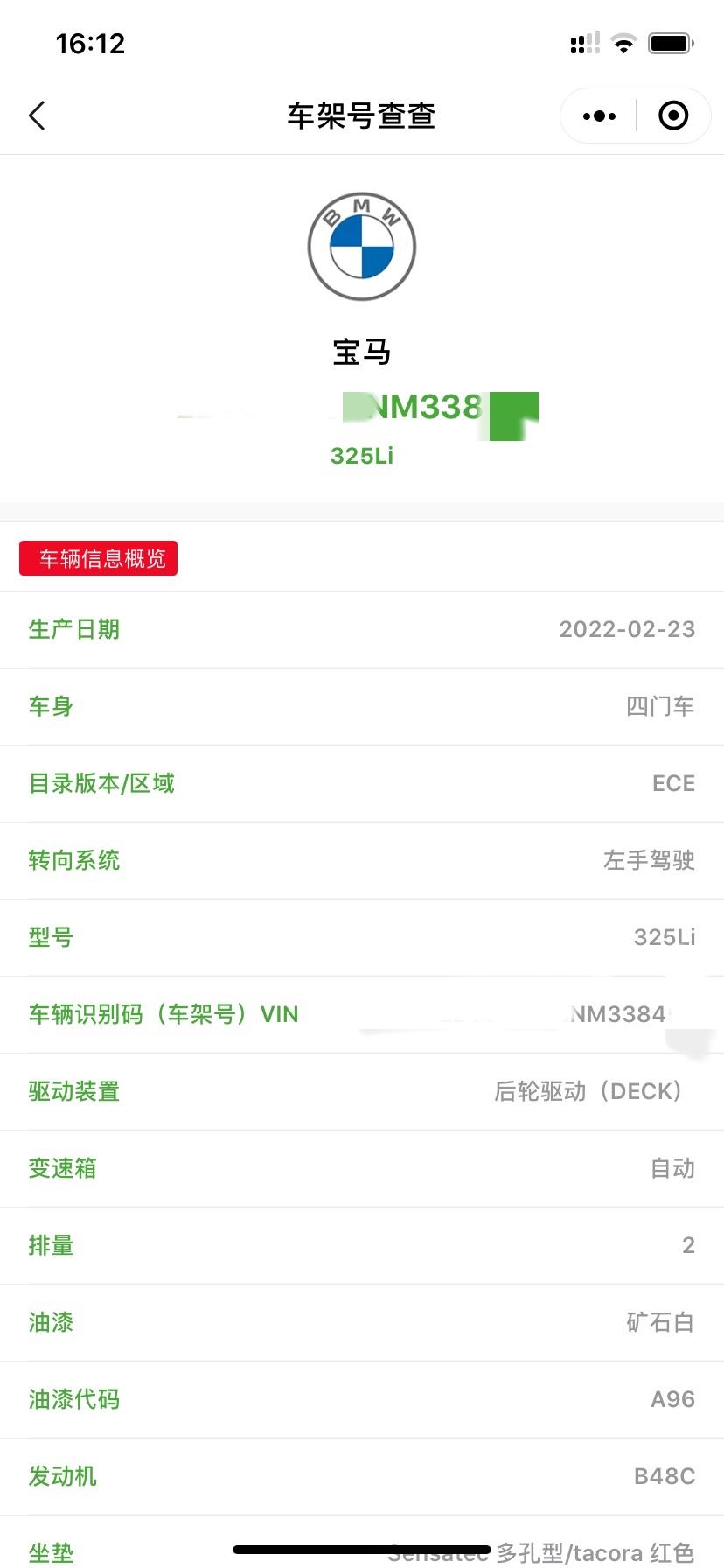Image resolution: width=724 pixels, height=1568 pixels.
Task: Close the mini program with the circle button
Action: (x=673, y=115)
